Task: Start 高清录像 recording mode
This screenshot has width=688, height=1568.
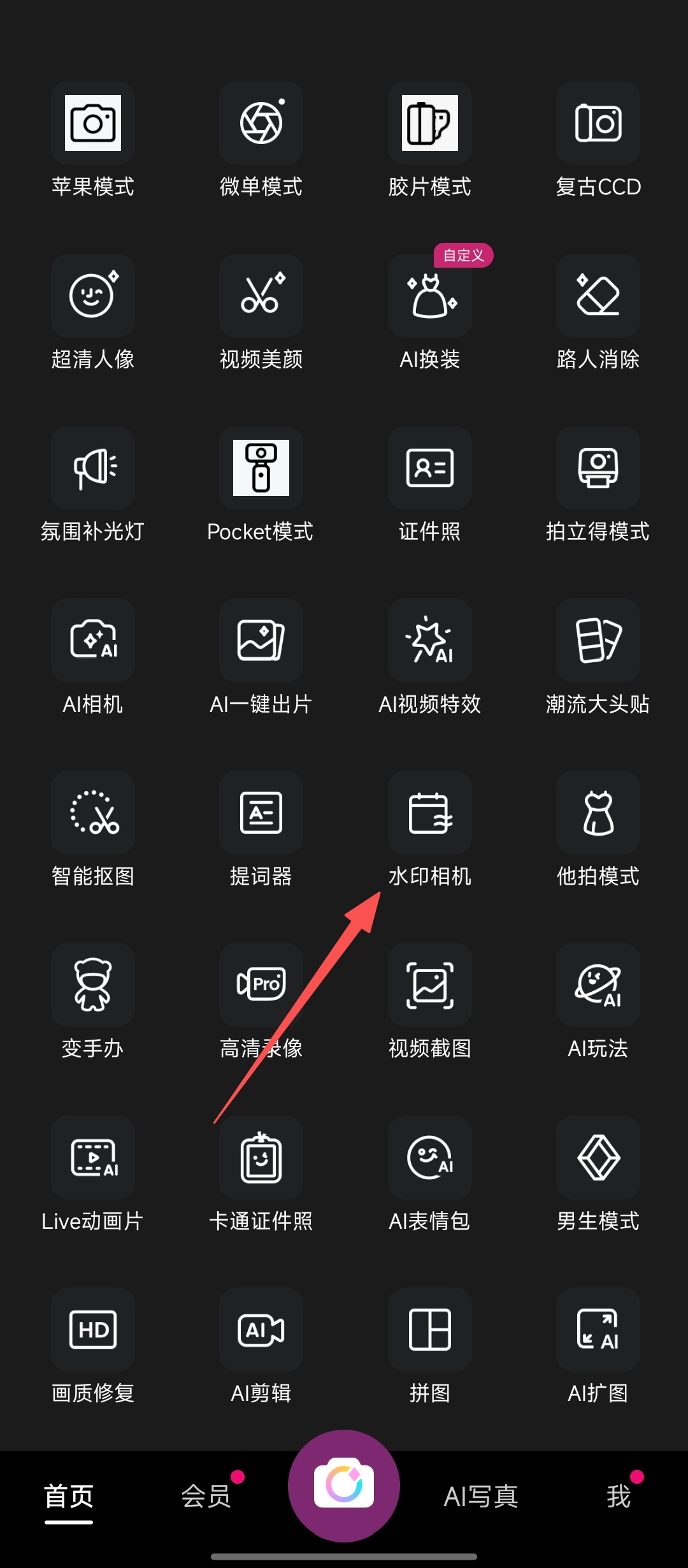Action: [x=261, y=985]
